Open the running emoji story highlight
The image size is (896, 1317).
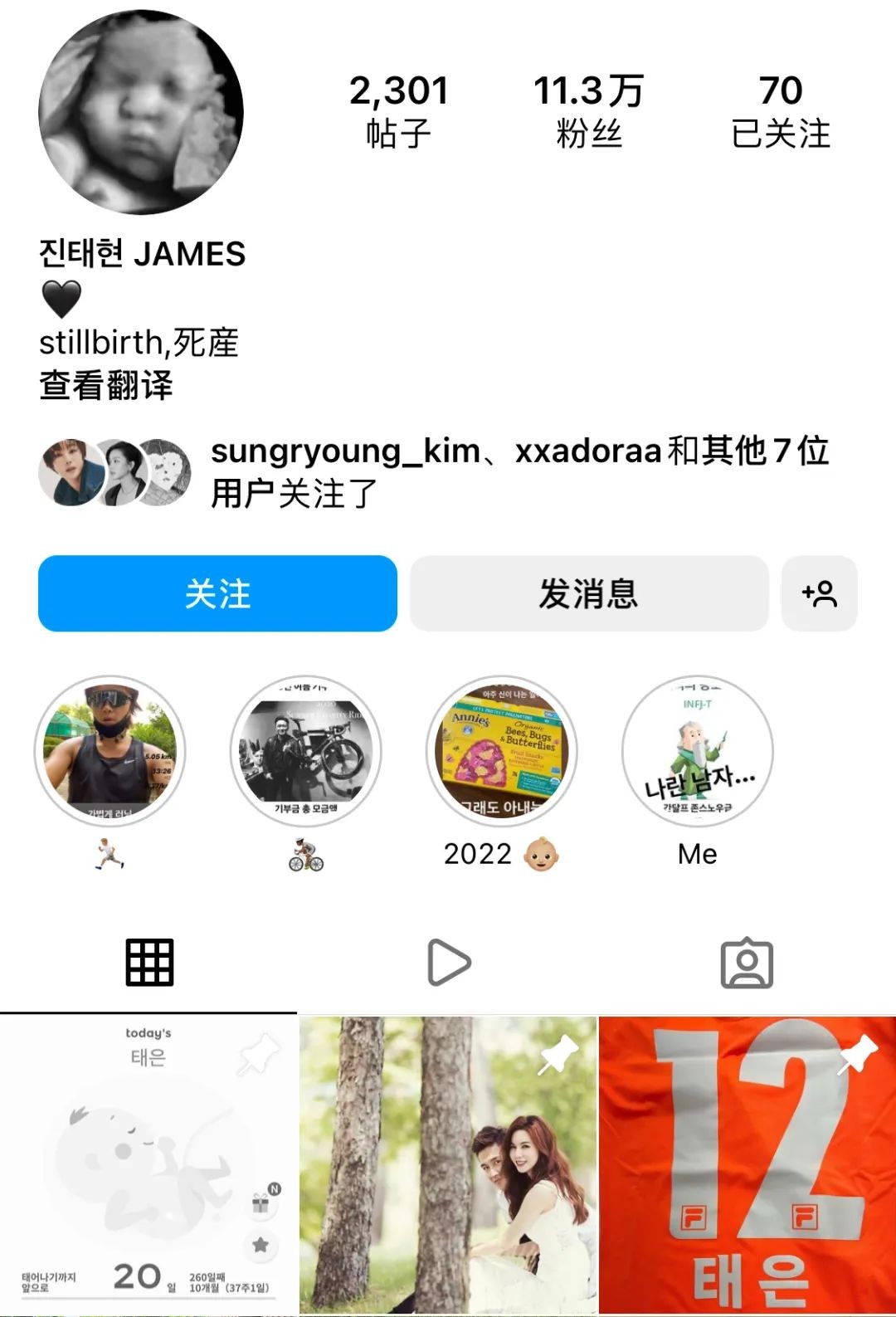point(110,751)
